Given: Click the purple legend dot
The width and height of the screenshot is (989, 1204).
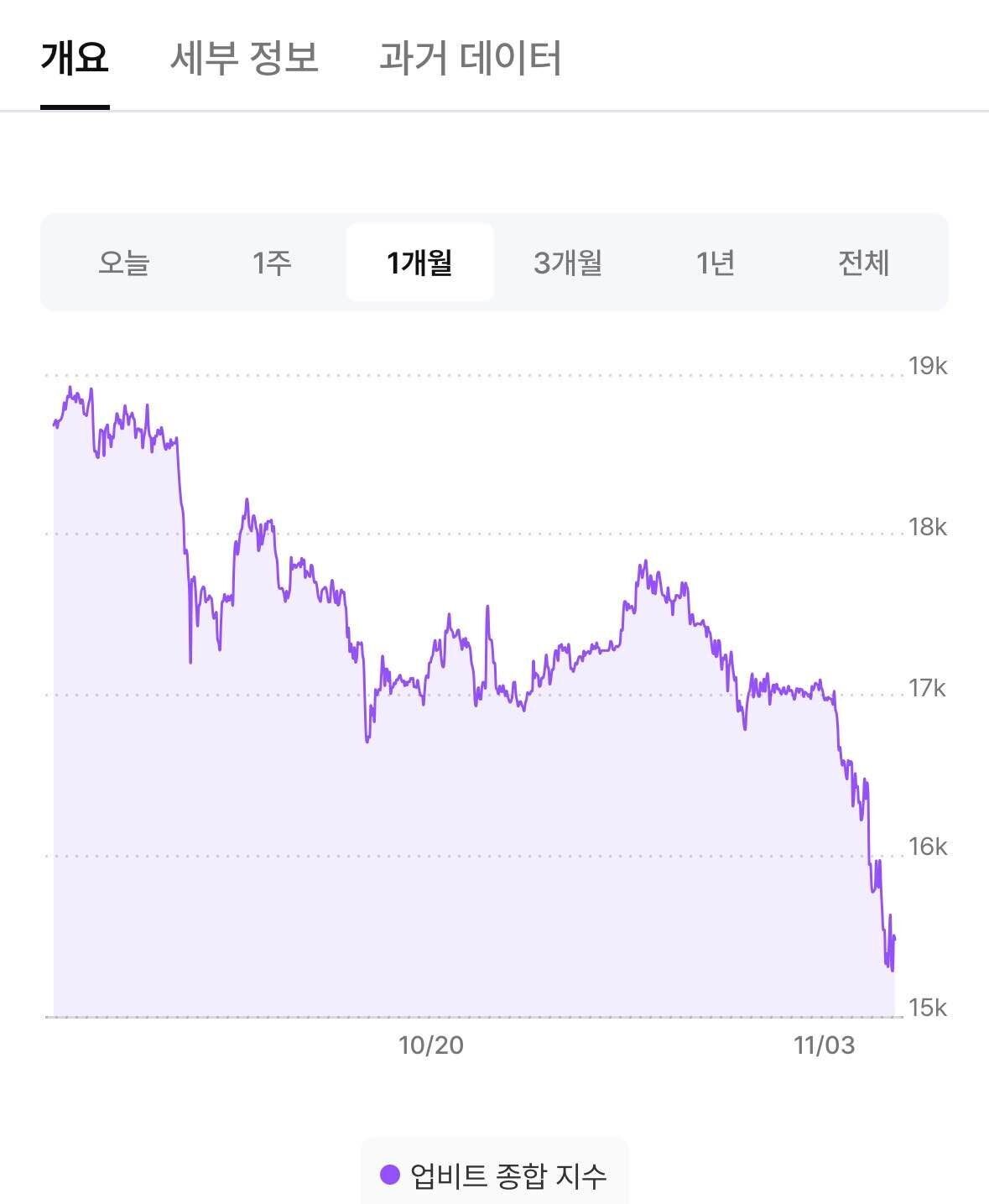Looking at the screenshot, I should click(x=390, y=1174).
